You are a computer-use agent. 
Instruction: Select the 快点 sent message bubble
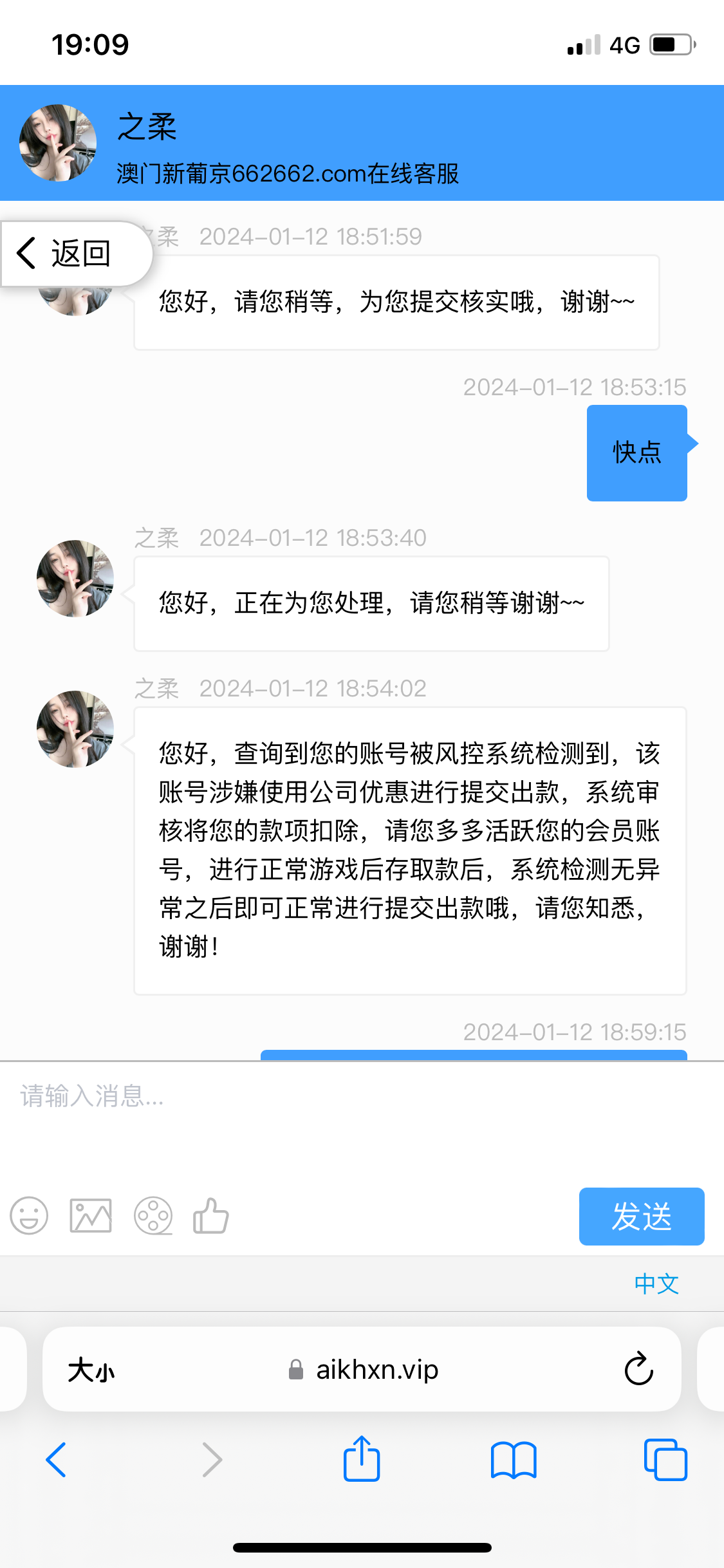pos(636,453)
